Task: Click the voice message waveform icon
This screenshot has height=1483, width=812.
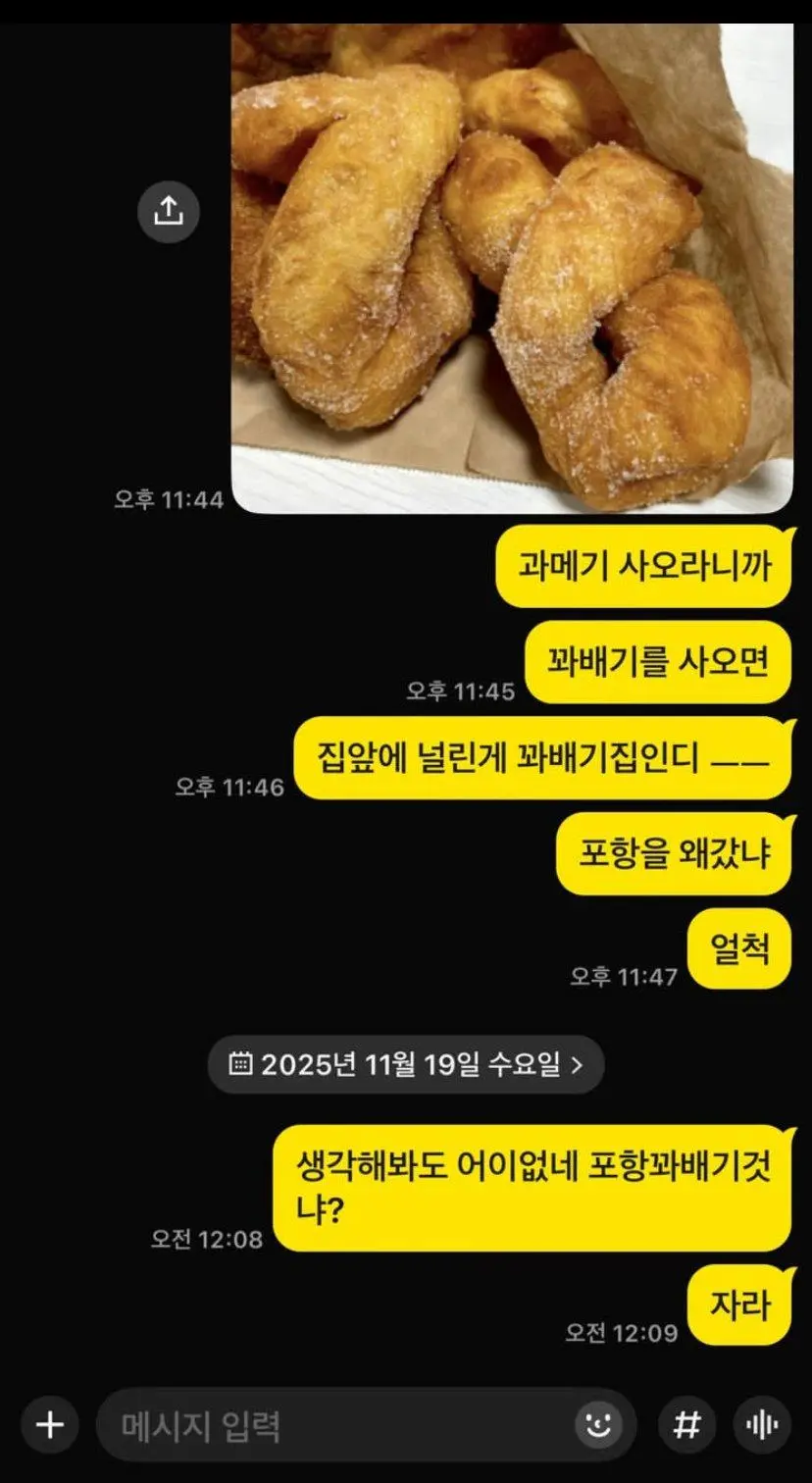Action: click(x=763, y=1424)
